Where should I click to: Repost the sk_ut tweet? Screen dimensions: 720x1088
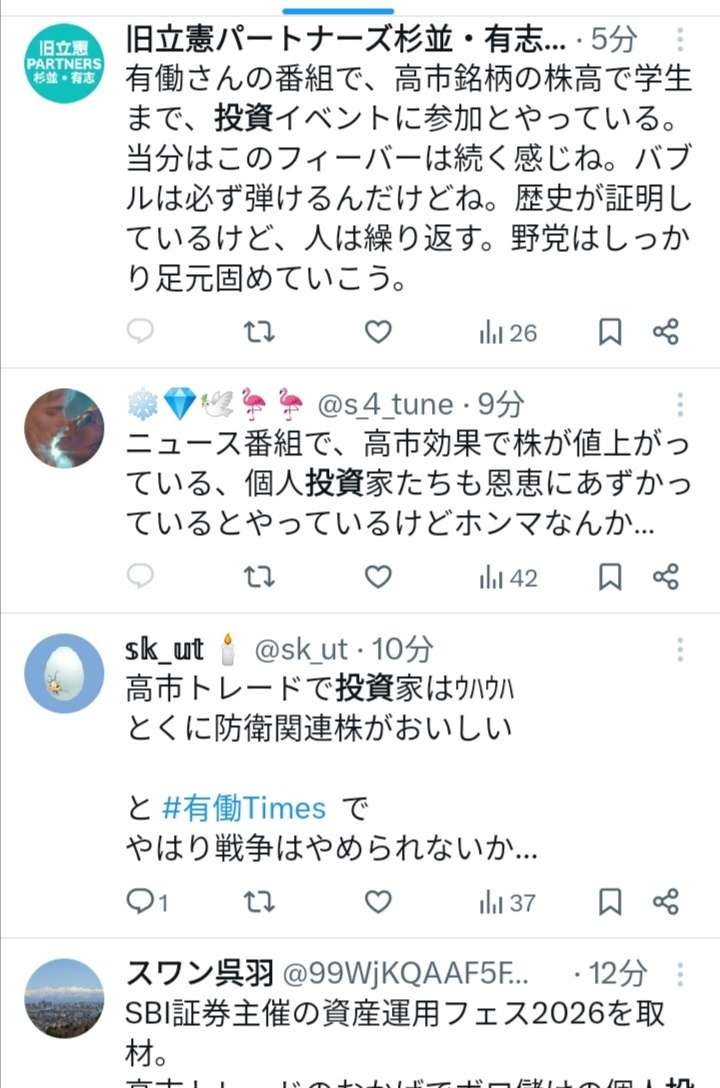click(259, 902)
